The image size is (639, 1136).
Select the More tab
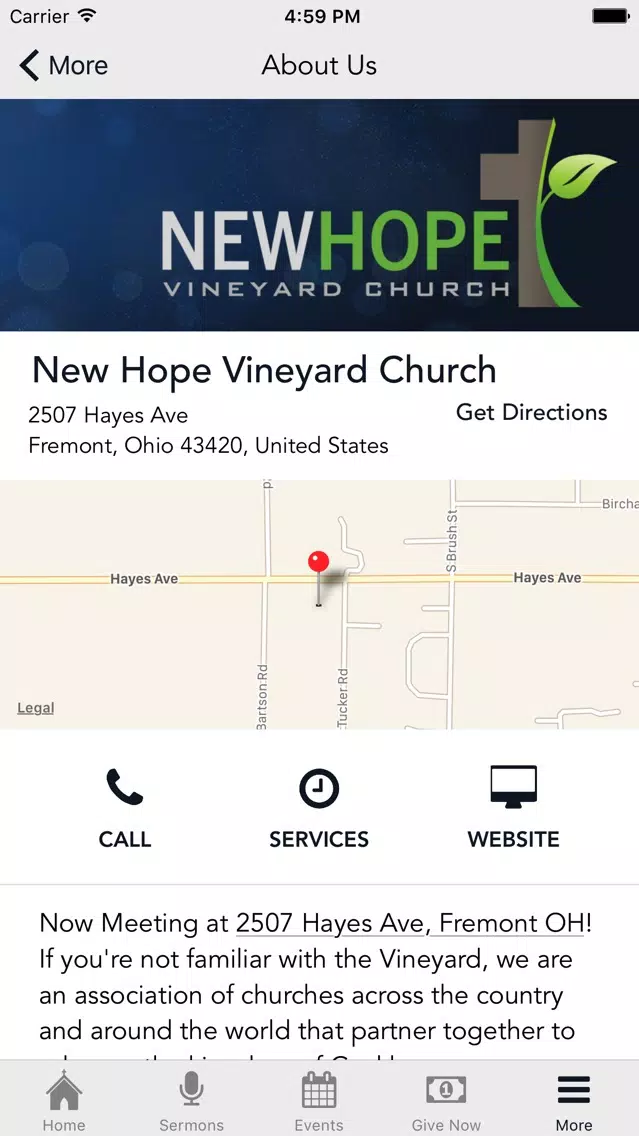(x=574, y=1100)
